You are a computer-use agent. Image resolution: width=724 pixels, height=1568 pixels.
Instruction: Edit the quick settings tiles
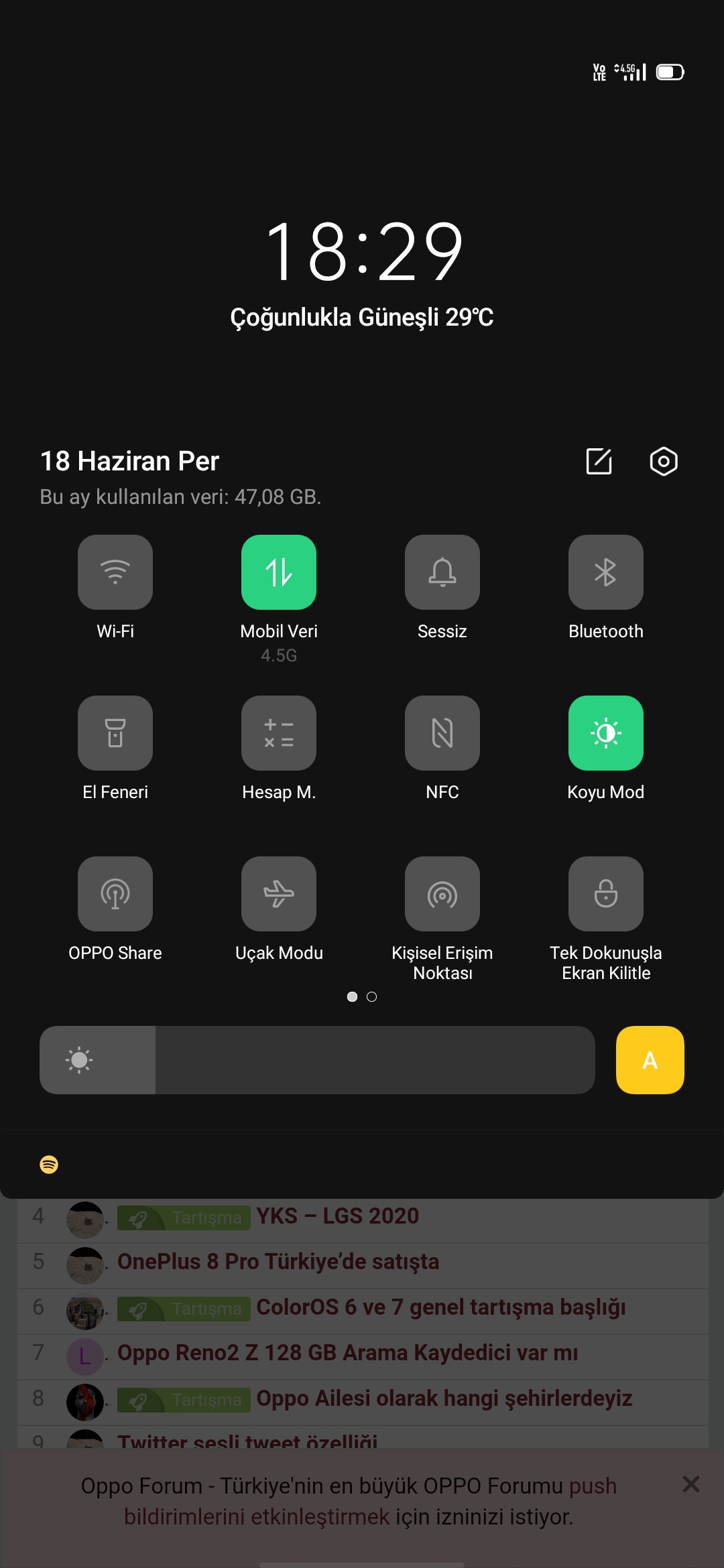(599, 461)
